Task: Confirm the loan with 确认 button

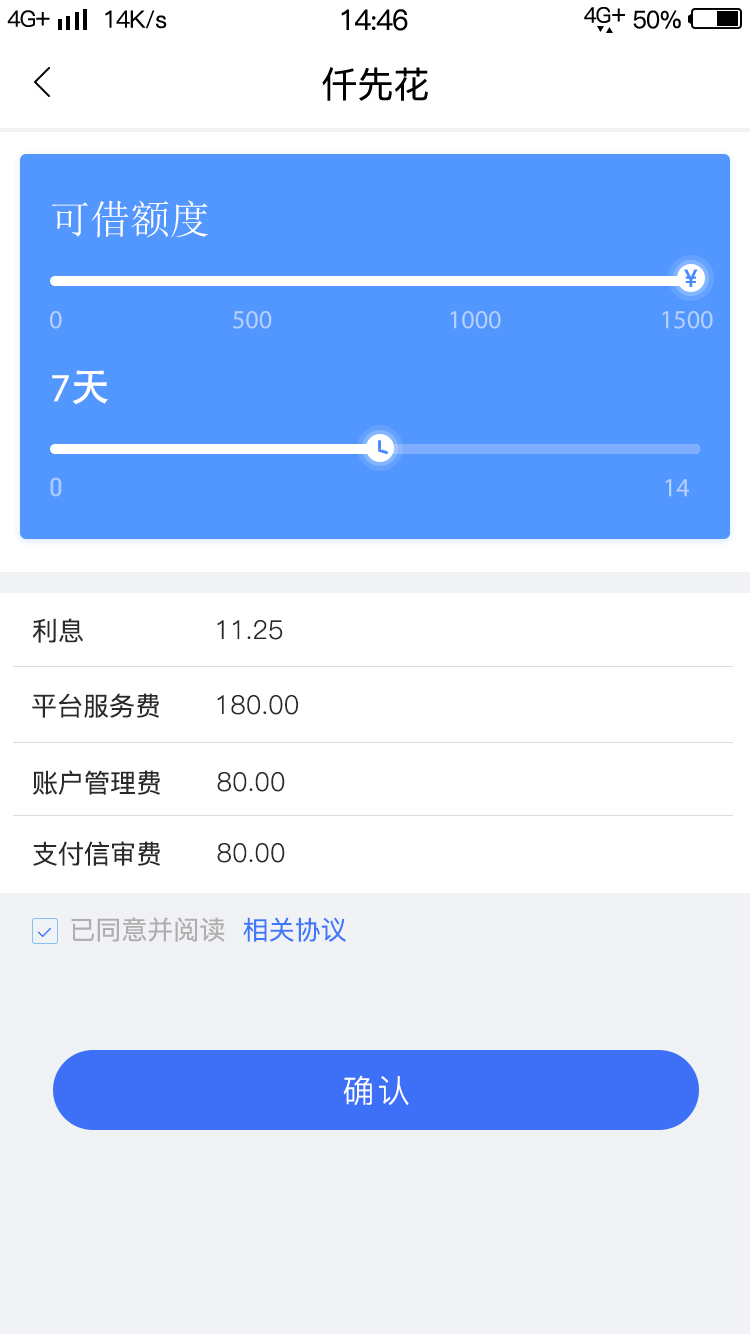Action: tap(376, 1090)
